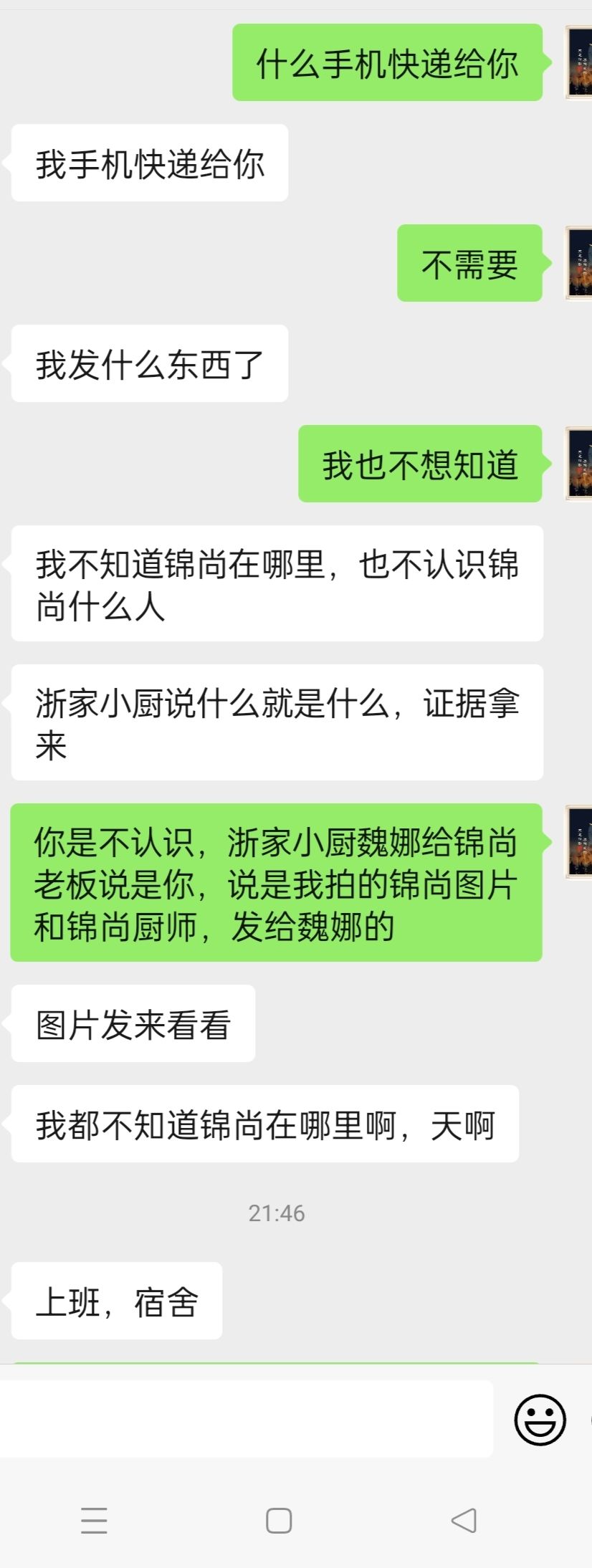The height and width of the screenshot is (1568, 592).
Task: Go back with system back button
Action: [464, 1520]
